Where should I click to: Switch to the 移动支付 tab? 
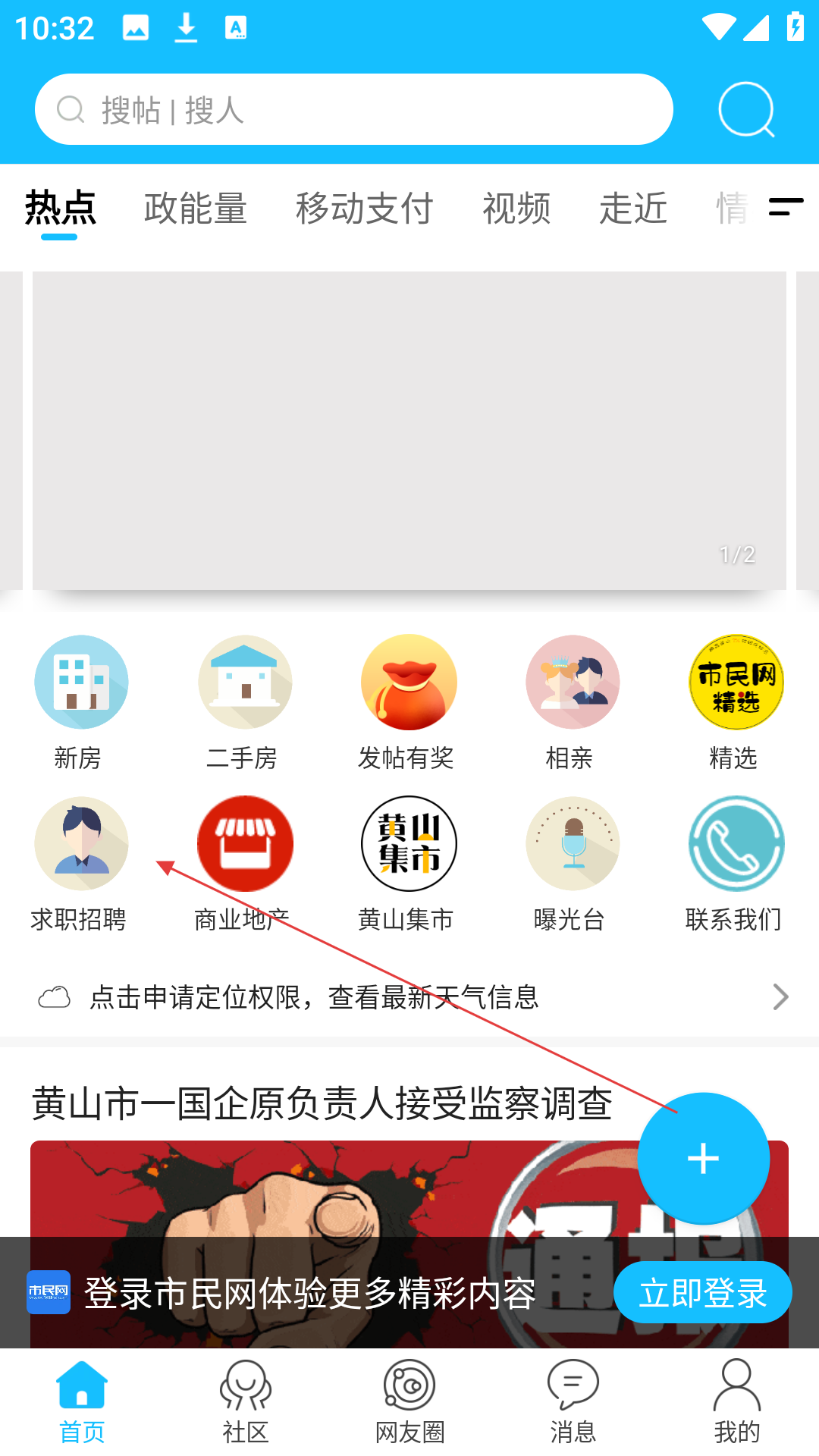click(x=364, y=209)
